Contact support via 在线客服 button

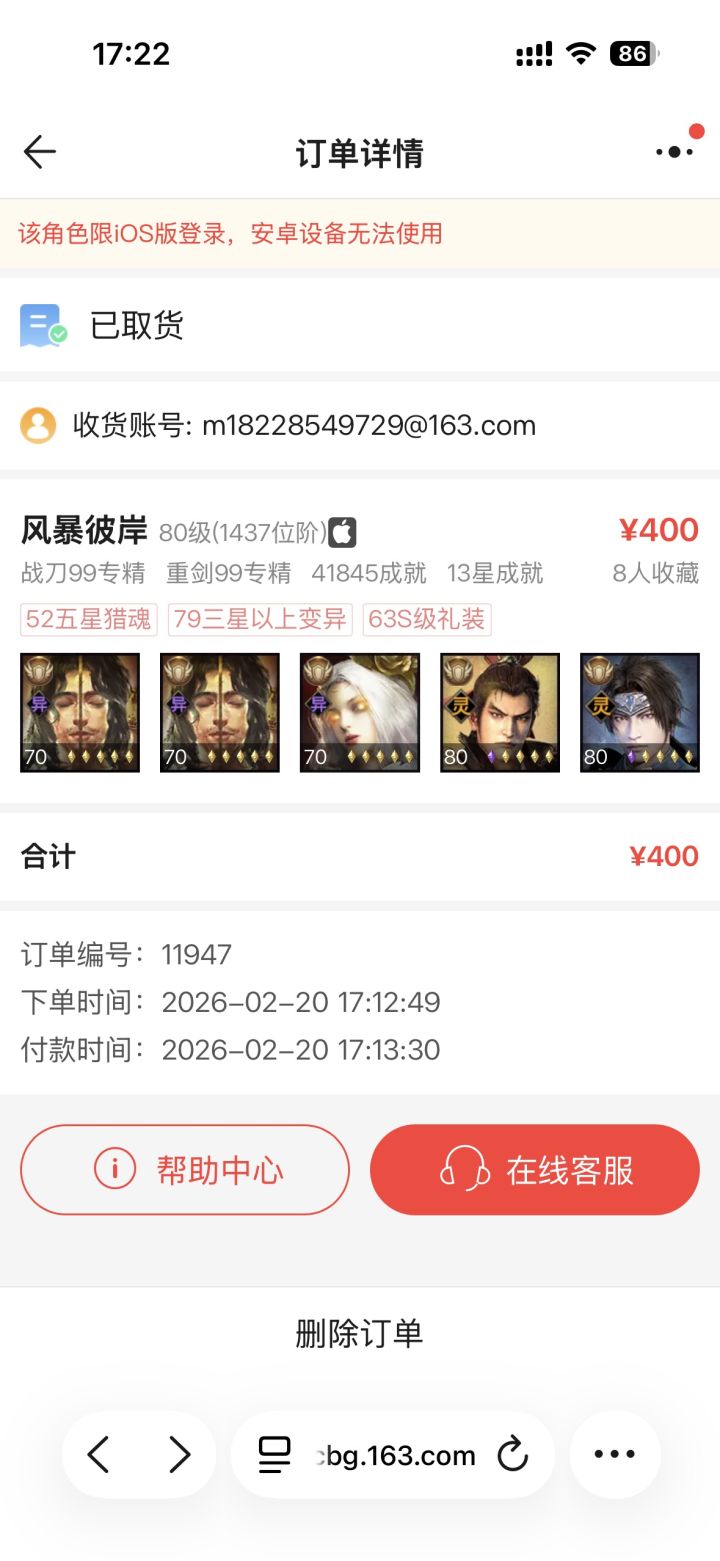pos(534,1169)
